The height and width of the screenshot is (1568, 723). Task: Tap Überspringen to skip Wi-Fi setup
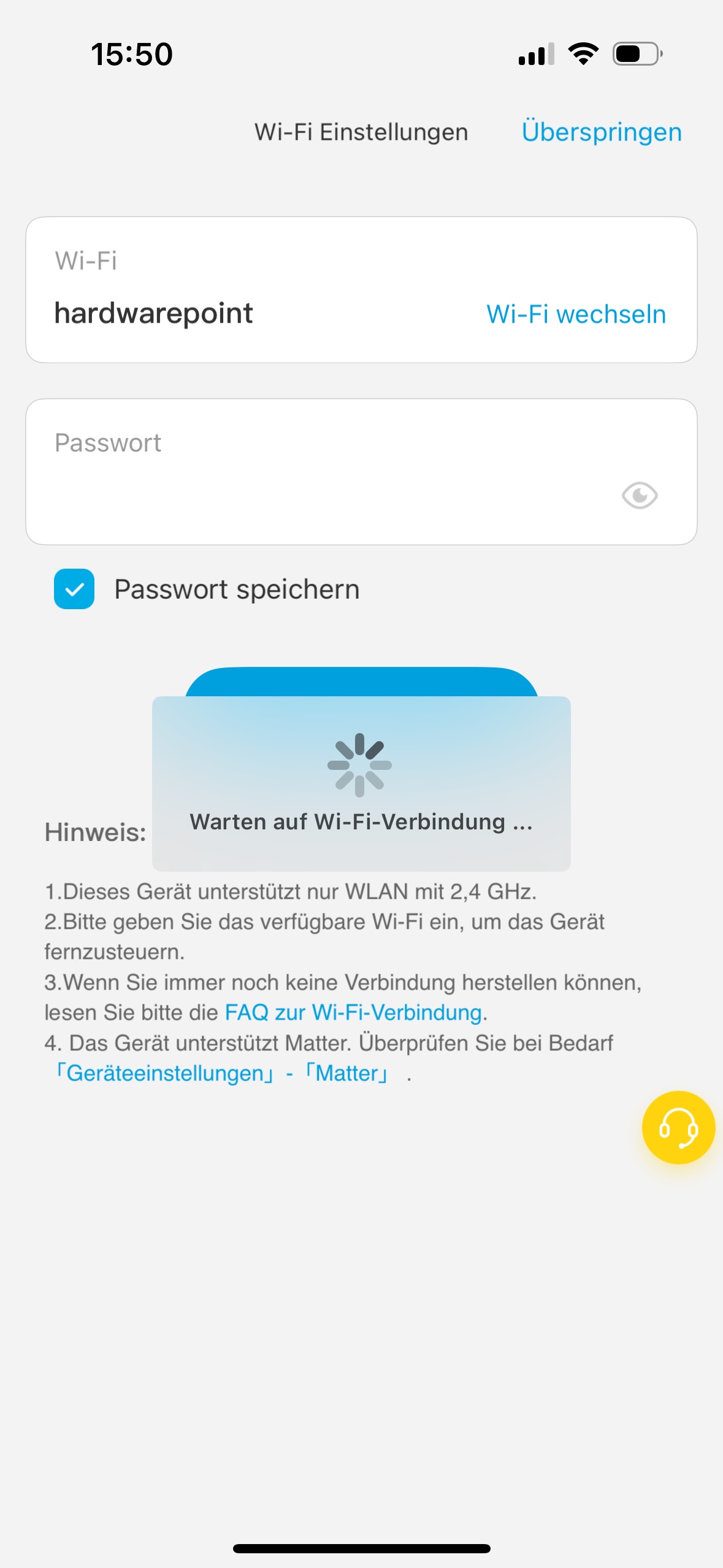pos(601,132)
